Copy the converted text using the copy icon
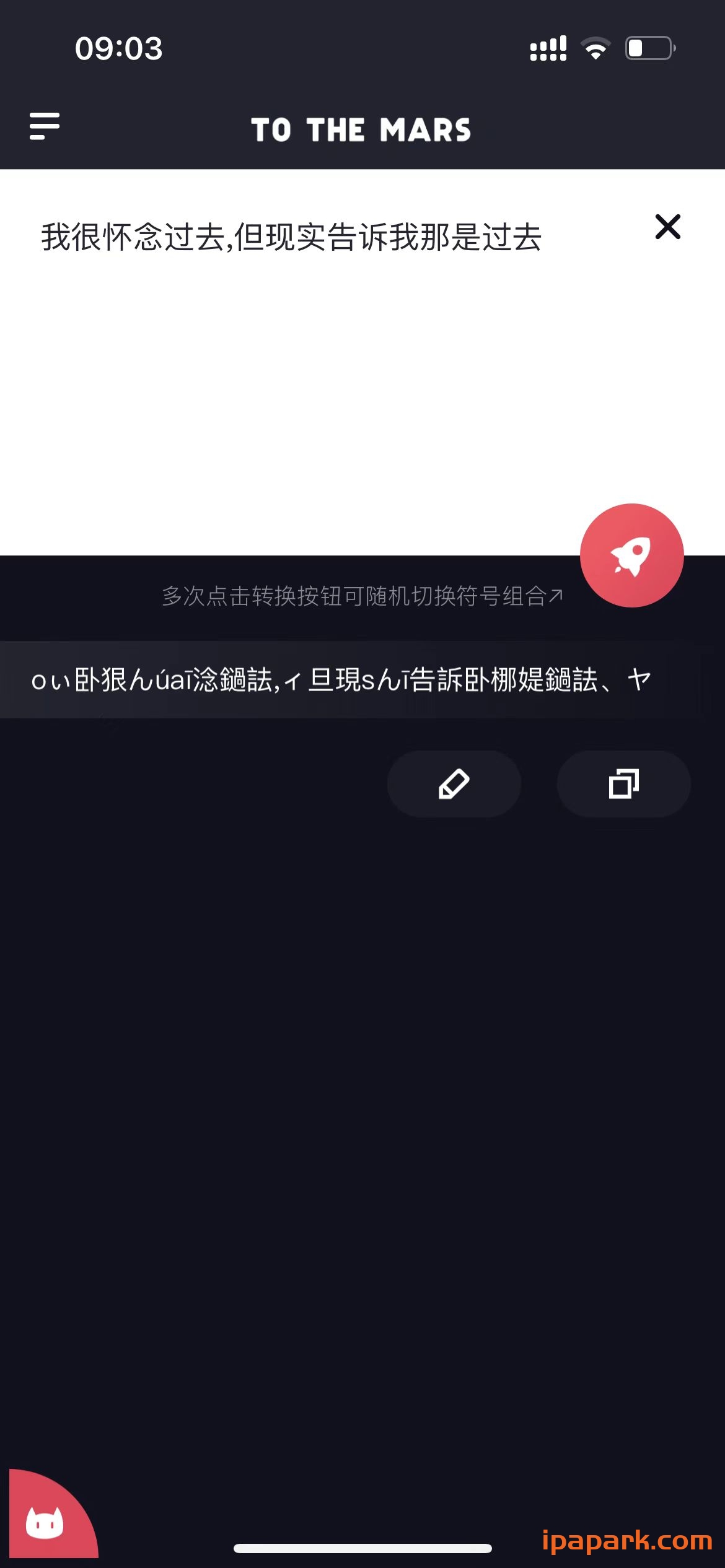725x1568 pixels. click(623, 783)
